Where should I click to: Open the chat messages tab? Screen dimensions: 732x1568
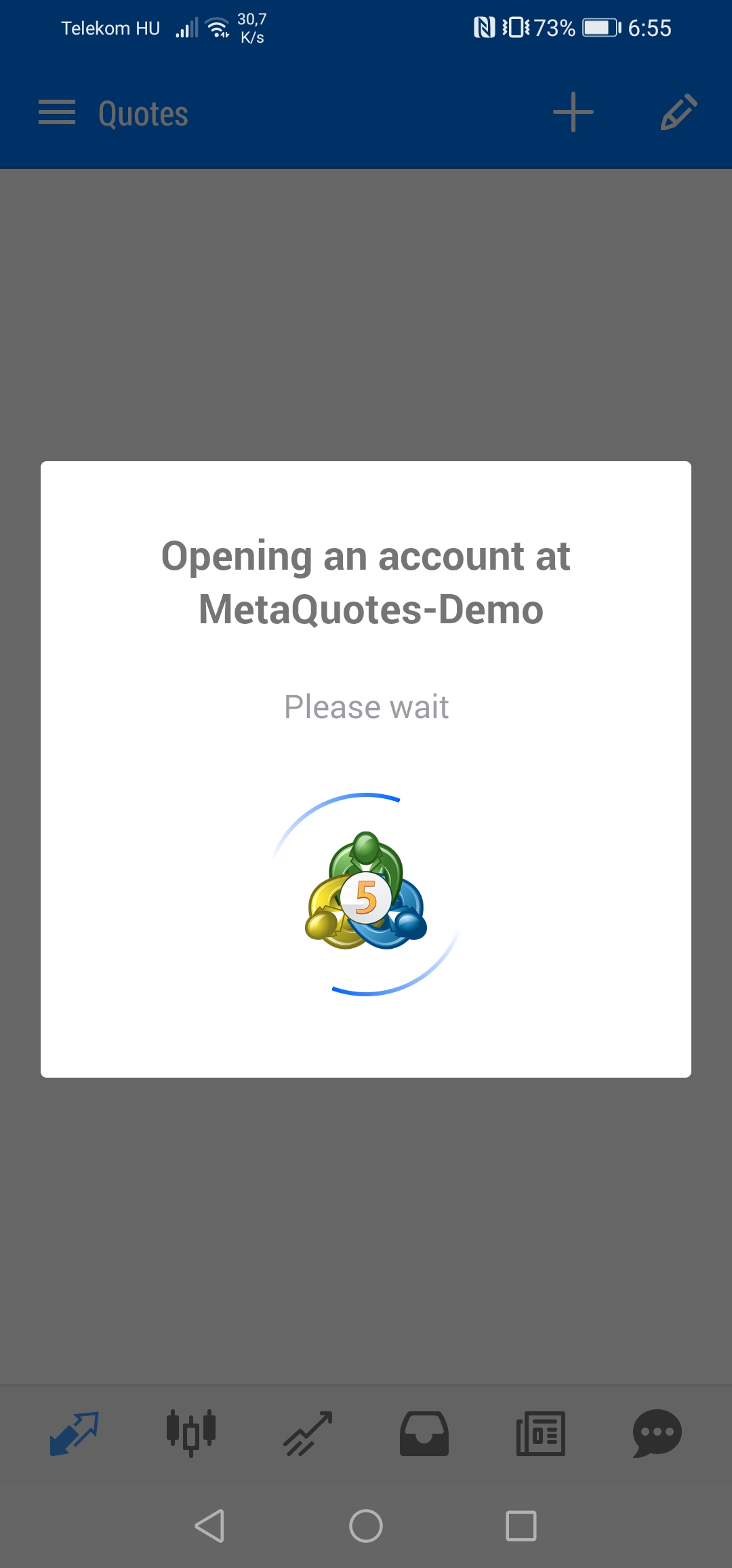tap(657, 1434)
